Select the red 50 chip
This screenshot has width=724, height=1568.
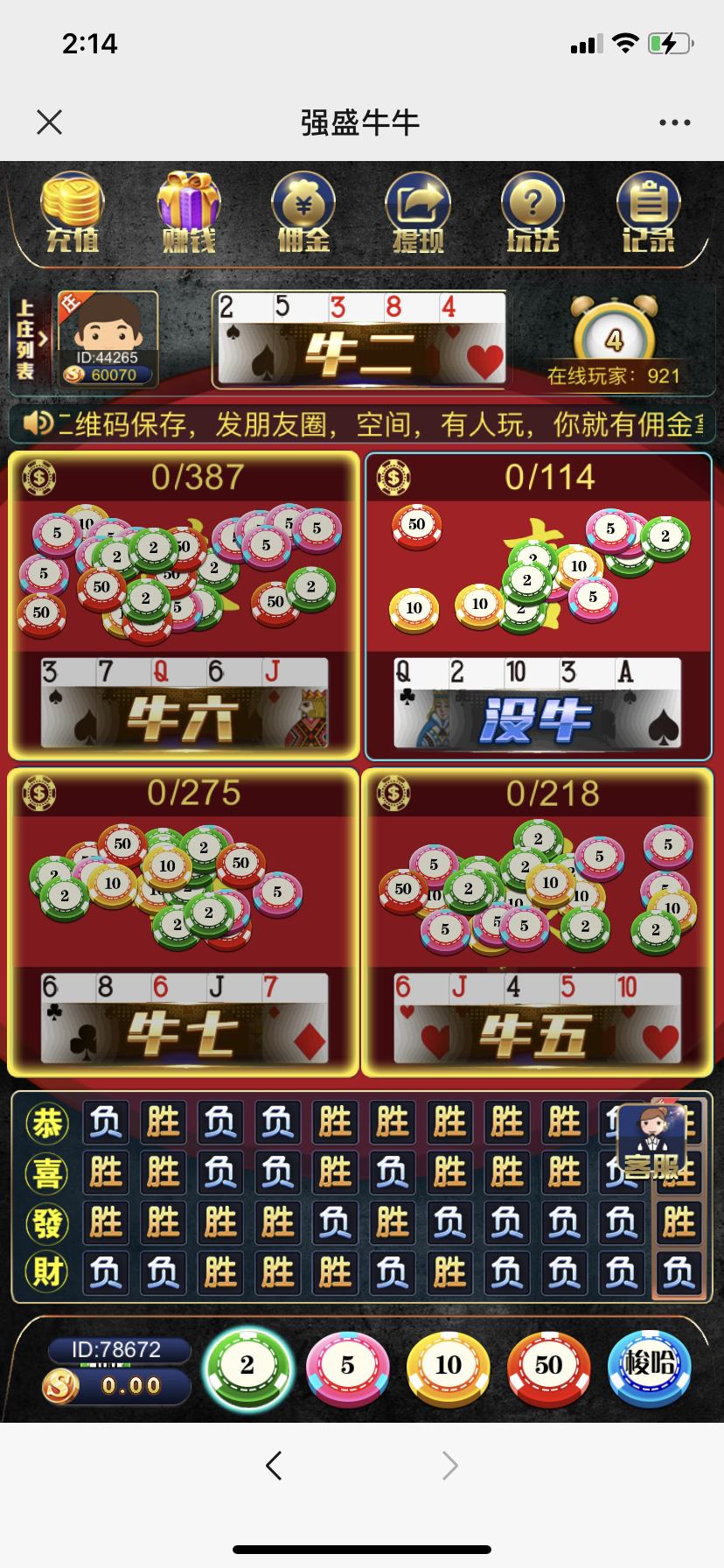tap(548, 1366)
